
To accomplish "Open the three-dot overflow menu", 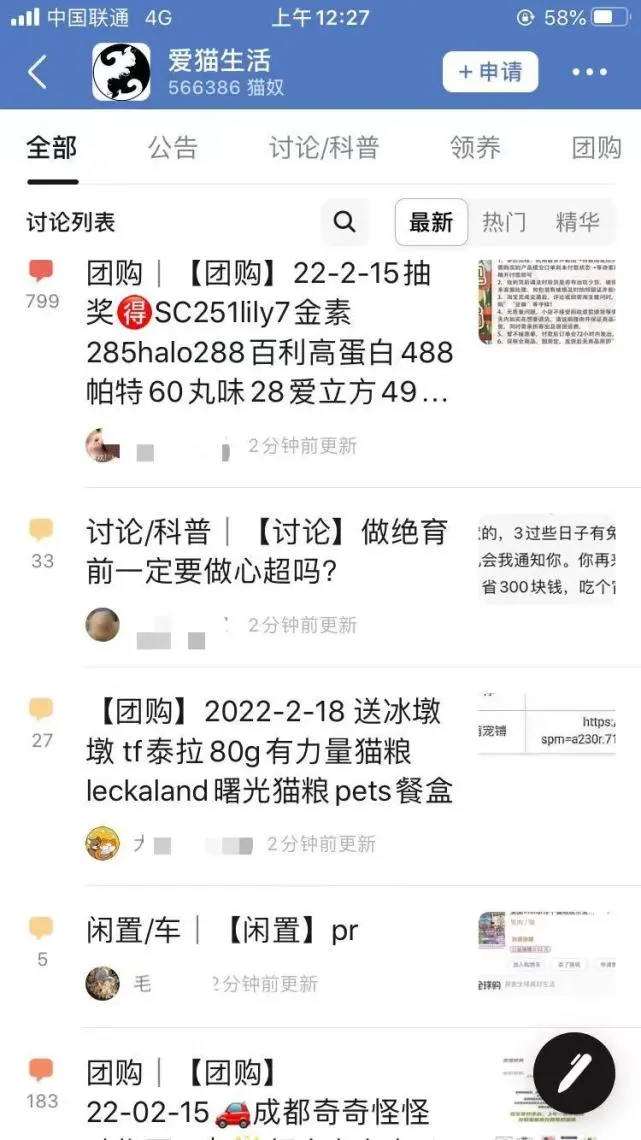I will pyautogui.click(x=590, y=72).
